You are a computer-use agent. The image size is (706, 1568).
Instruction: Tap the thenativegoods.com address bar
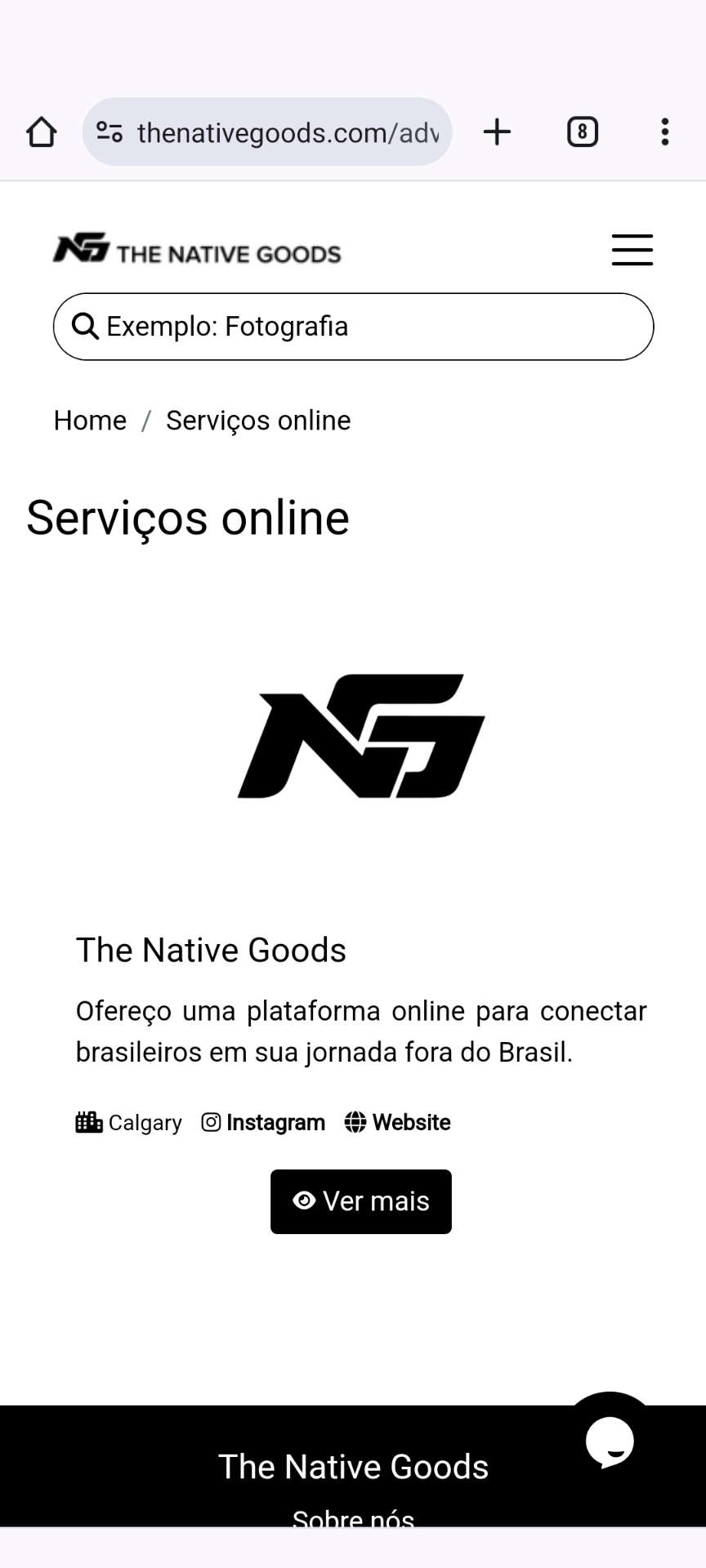coord(288,132)
